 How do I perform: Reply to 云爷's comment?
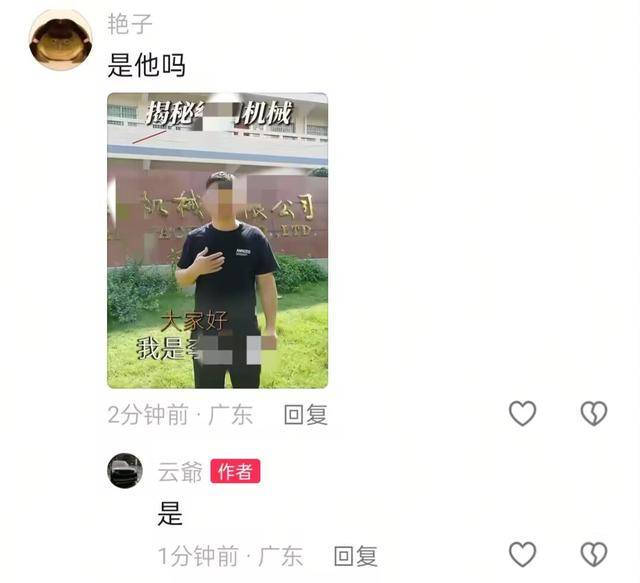pyautogui.click(x=355, y=556)
